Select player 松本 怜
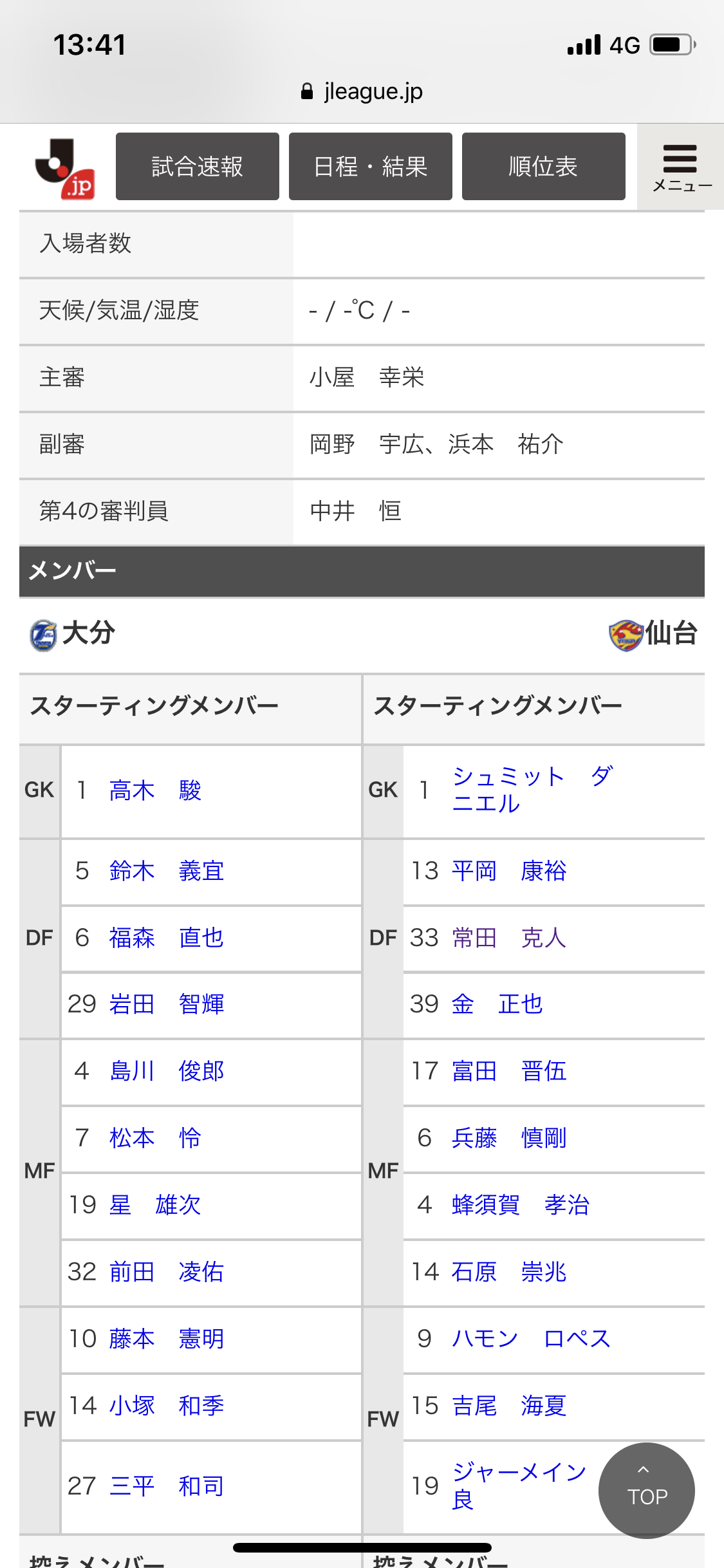This screenshot has width=724, height=1568. click(155, 1138)
